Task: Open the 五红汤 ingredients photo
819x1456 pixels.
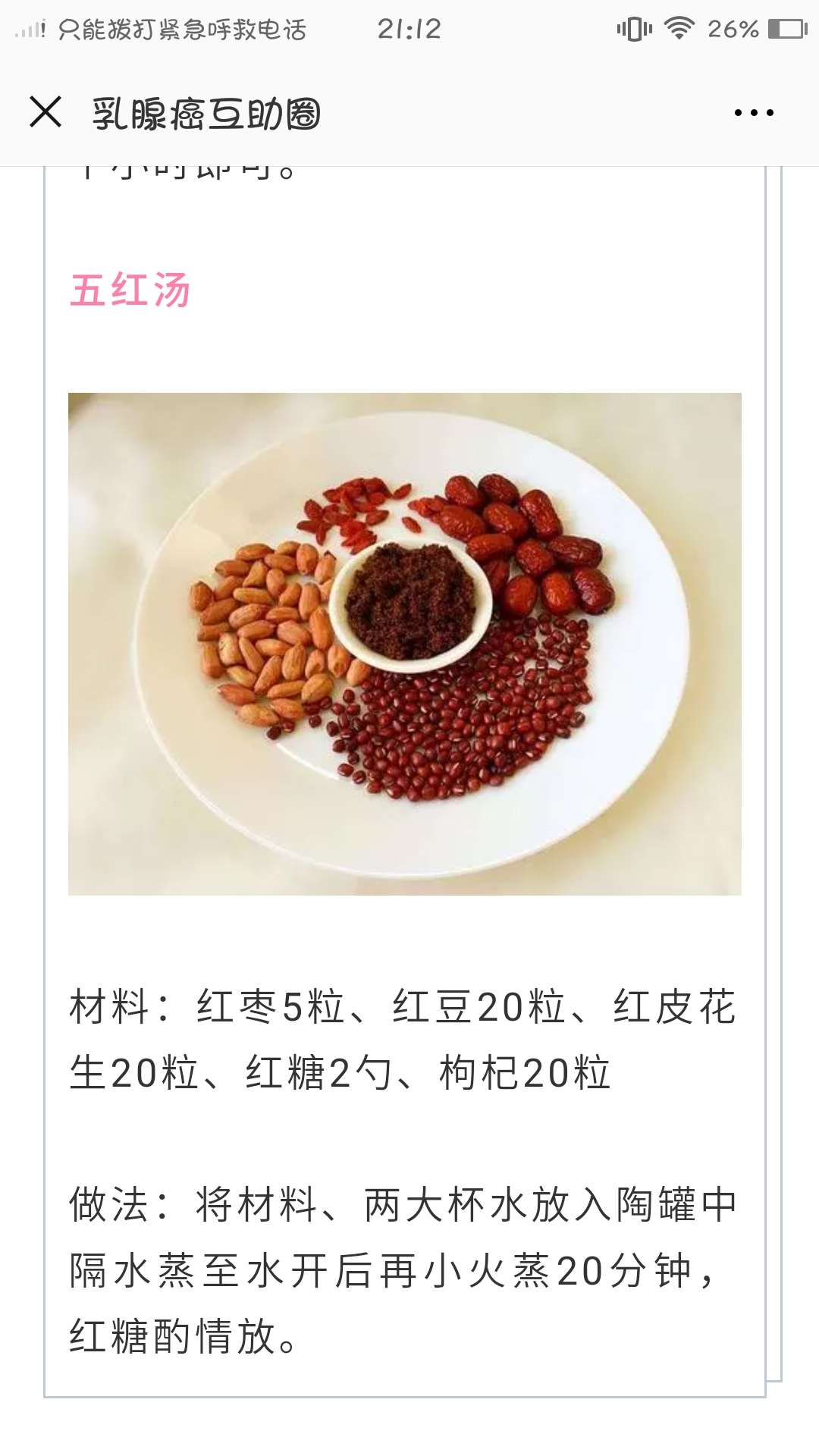Action: [405, 644]
